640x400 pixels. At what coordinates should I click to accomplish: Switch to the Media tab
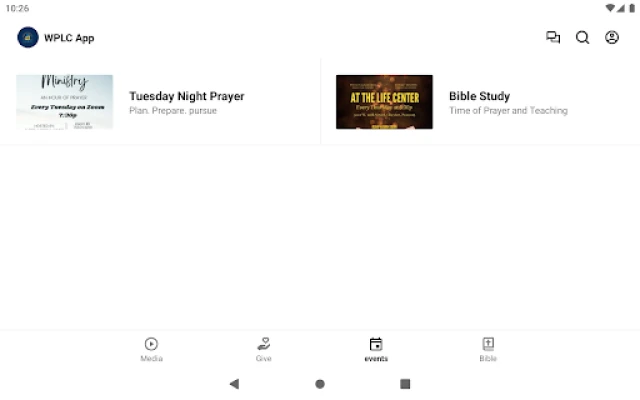pos(151,349)
